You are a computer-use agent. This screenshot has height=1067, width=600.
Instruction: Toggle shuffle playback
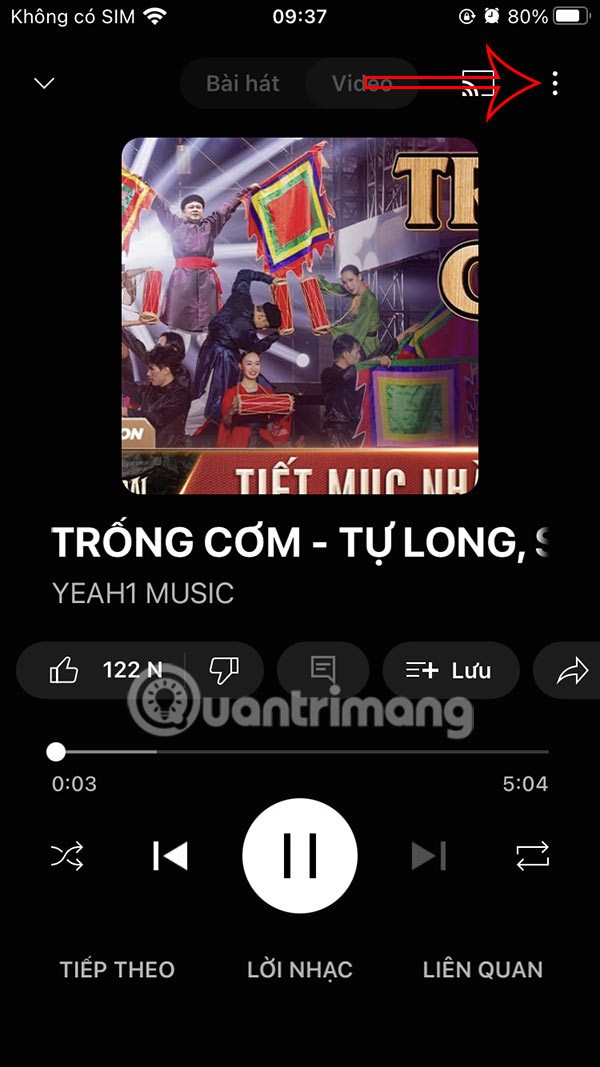(67, 856)
